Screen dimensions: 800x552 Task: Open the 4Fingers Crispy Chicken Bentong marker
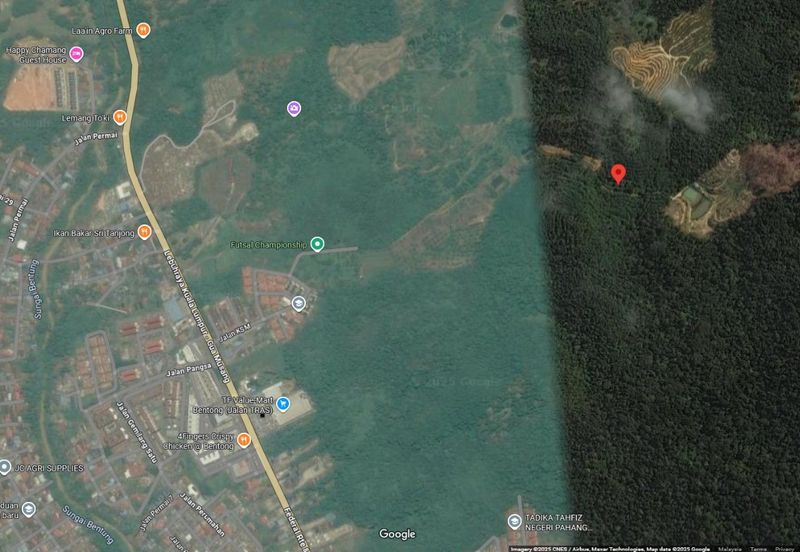click(241, 439)
